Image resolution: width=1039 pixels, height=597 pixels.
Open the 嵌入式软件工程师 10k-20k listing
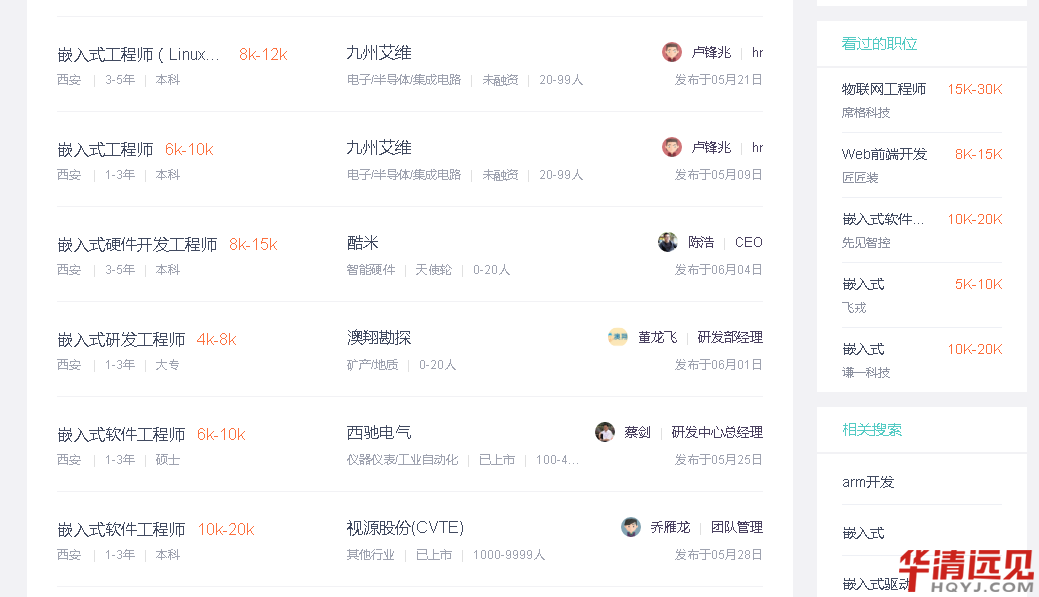click(121, 529)
